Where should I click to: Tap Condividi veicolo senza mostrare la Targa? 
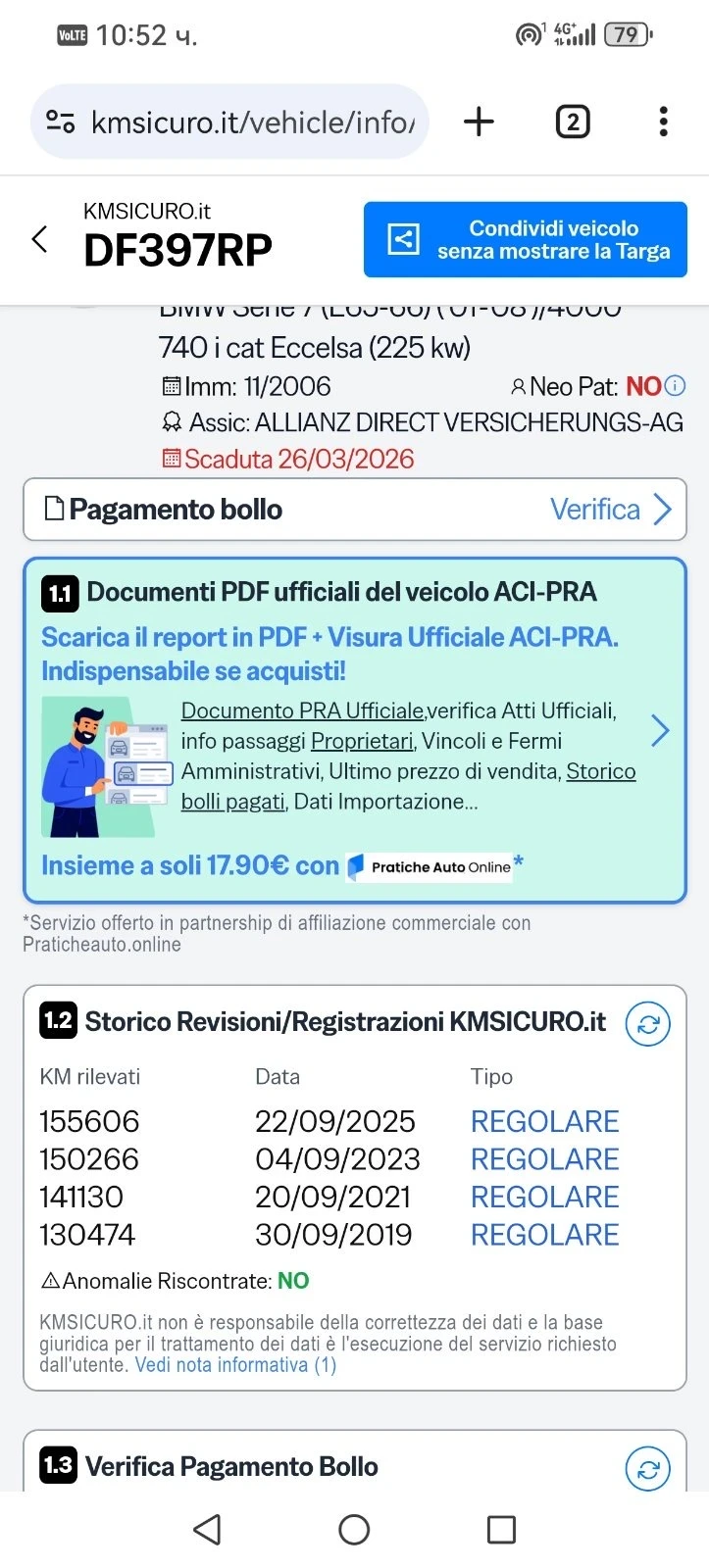[x=525, y=240]
